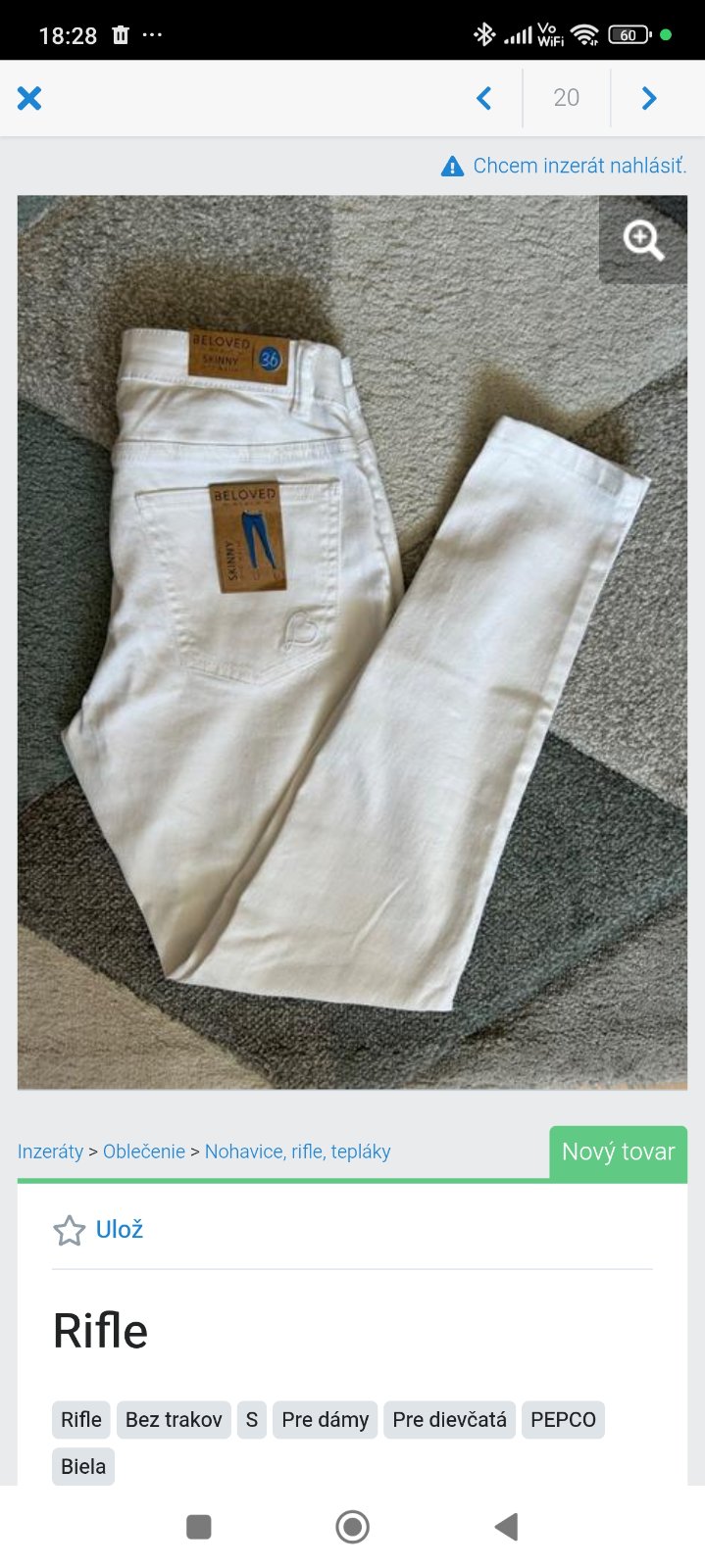Go to the next listing arrow
Screen dimensions: 705x1568
click(x=649, y=98)
